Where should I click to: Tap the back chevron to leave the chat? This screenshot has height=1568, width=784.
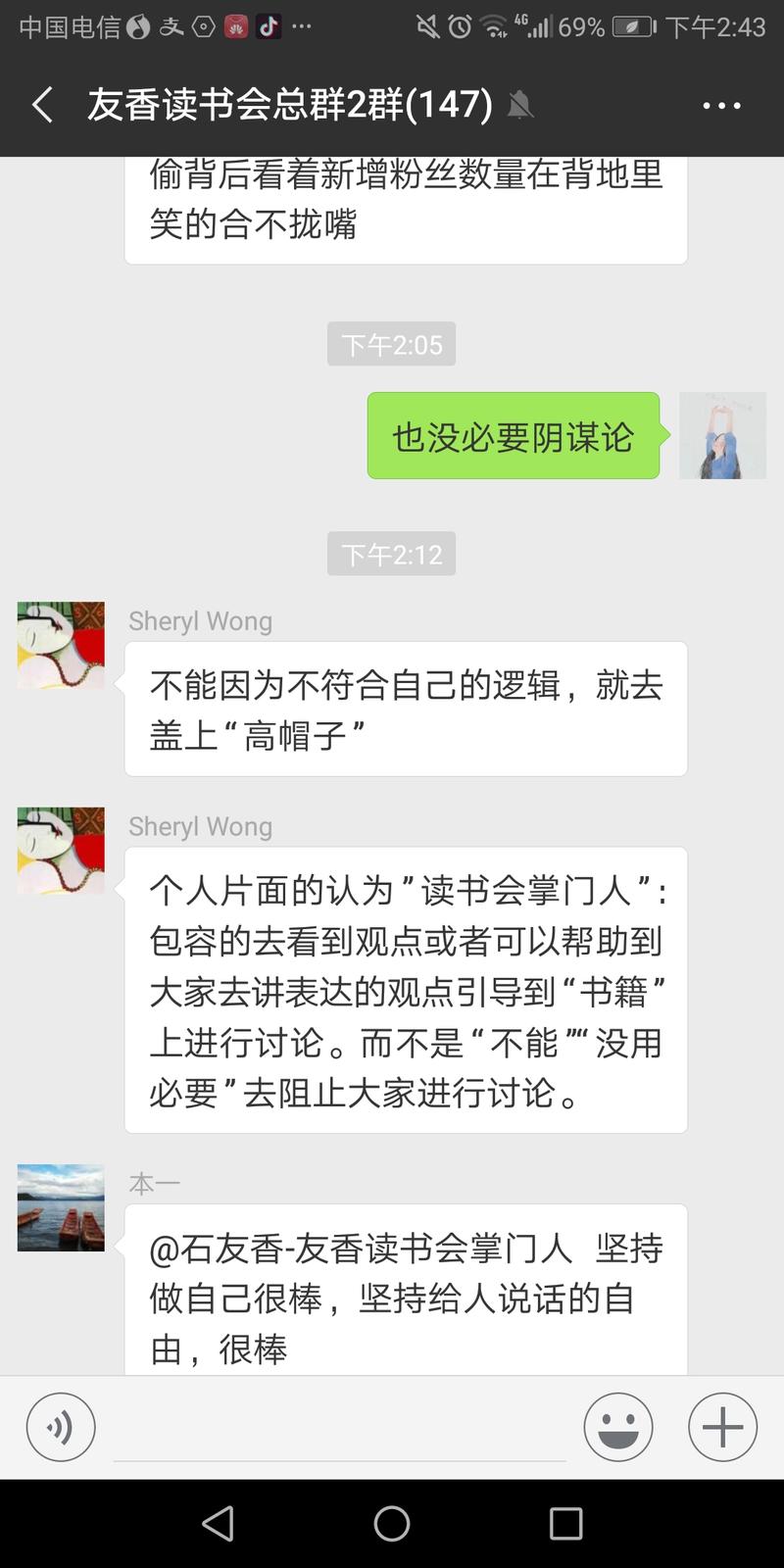click(x=40, y=105)
